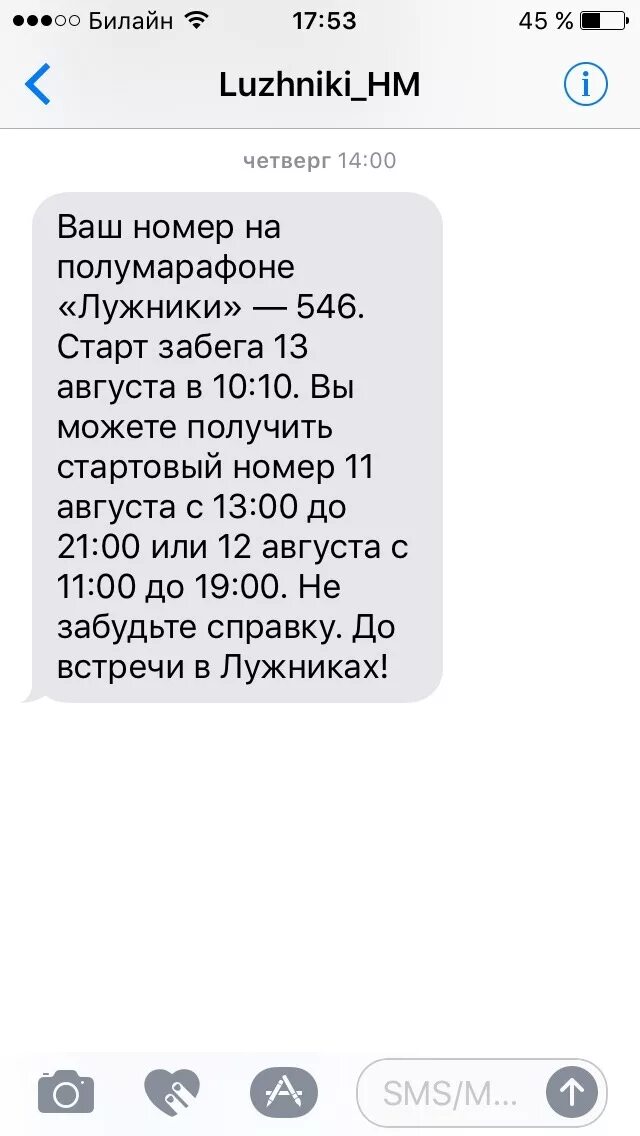Tap the SMS message input field
The width and height of the screenshot is (640, 1136).
pos(449,1092)
